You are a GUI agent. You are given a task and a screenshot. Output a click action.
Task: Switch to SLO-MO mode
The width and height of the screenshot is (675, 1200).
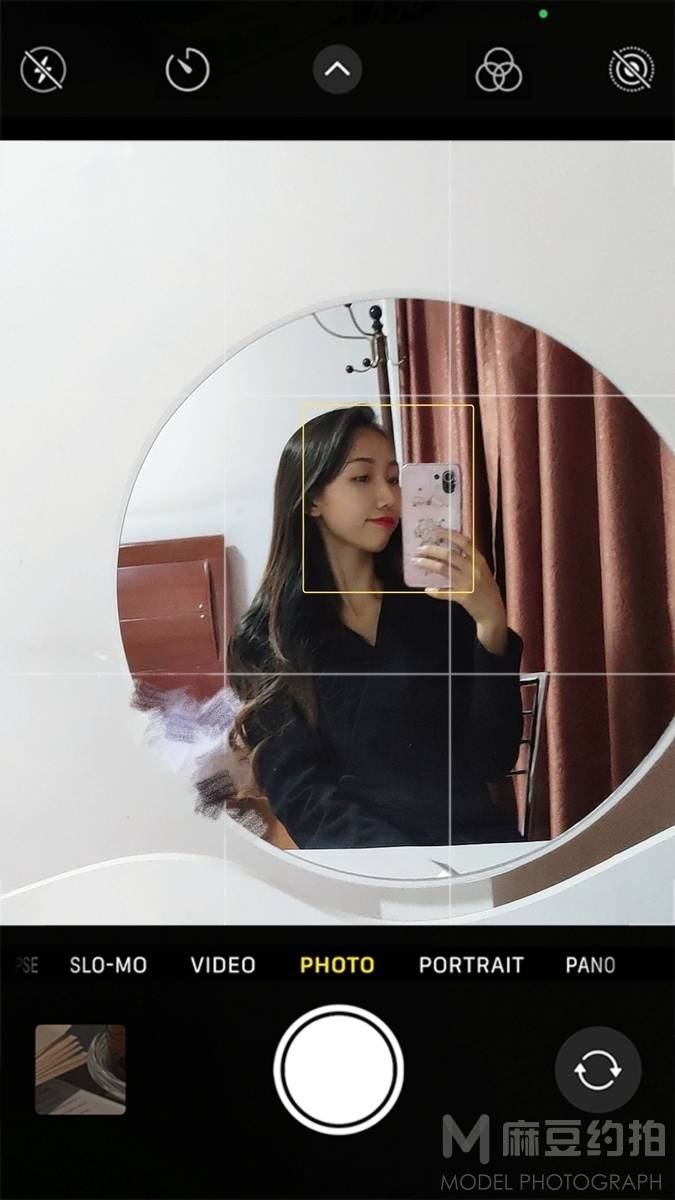point(108,965)
